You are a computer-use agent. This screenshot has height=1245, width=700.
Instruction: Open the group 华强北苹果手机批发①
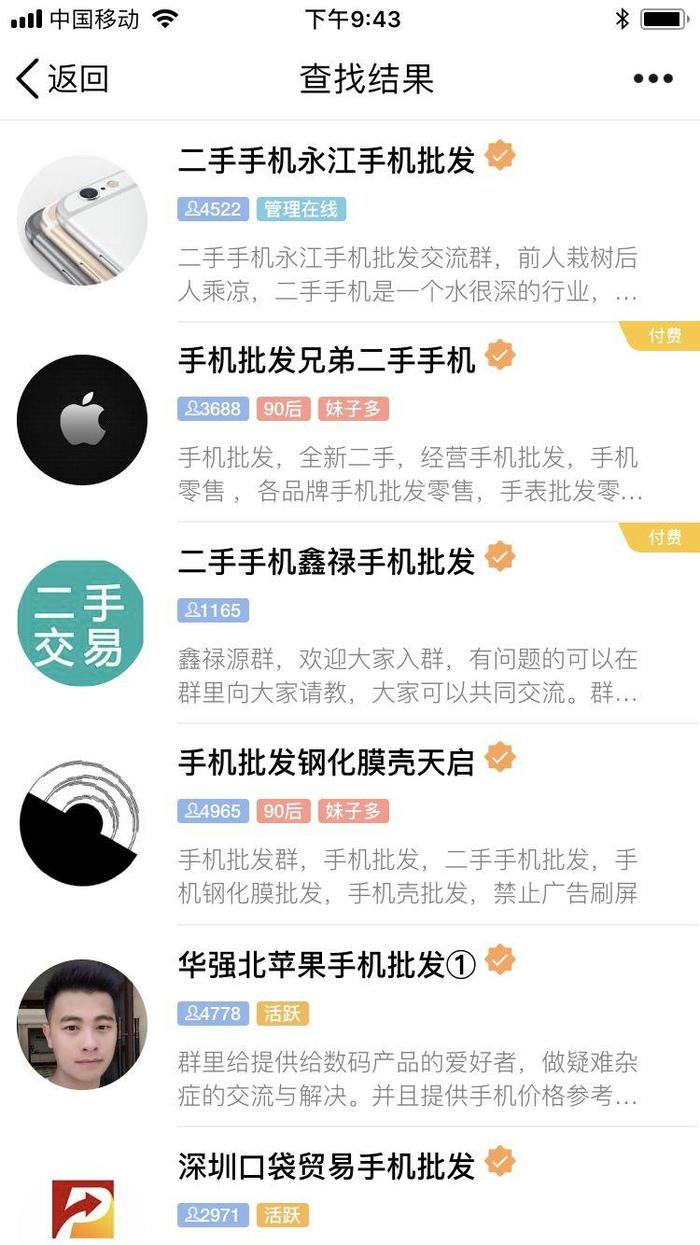point(350,1026)
